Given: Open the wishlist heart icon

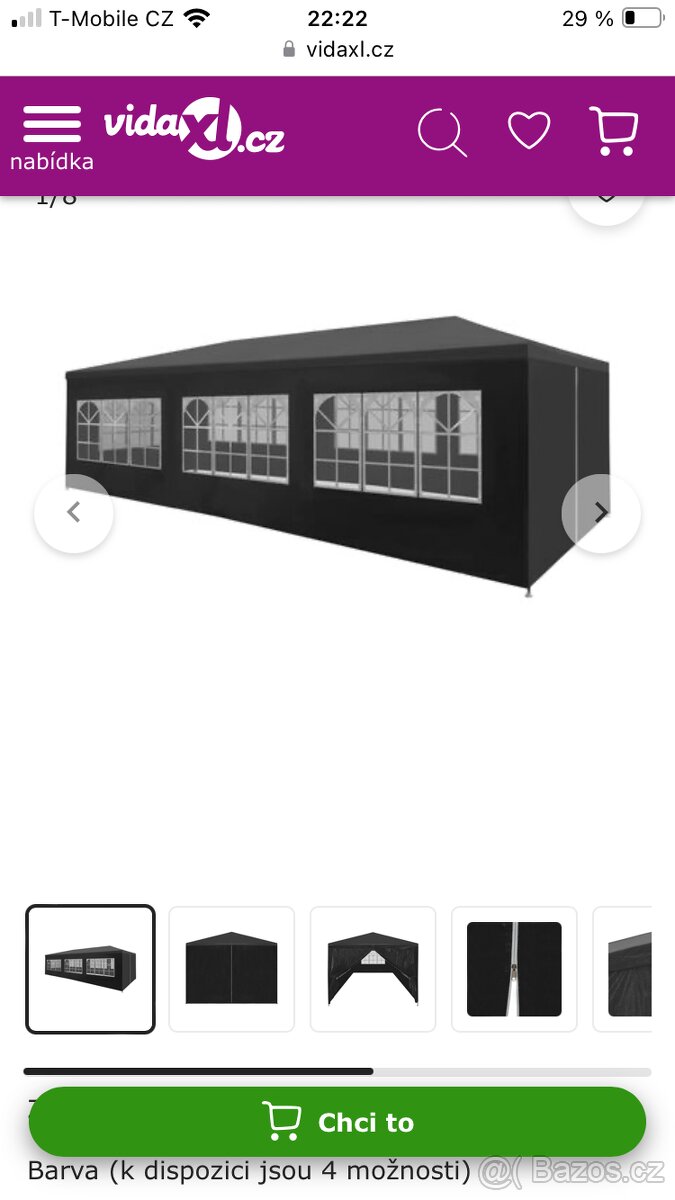Looking at the screenshot, I should click(x=529, y=130).
